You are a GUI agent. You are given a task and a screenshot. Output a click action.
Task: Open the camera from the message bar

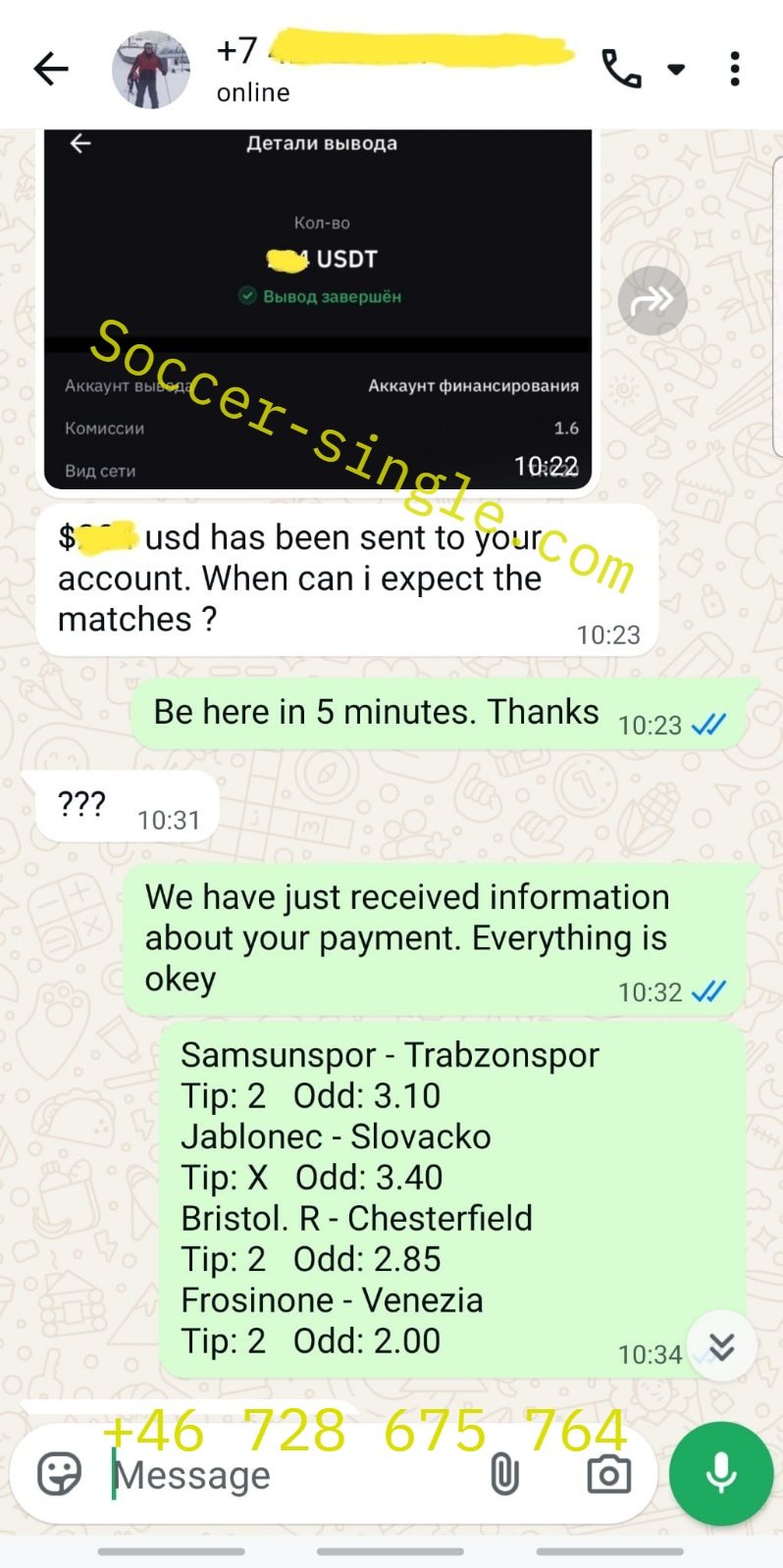608,1474
